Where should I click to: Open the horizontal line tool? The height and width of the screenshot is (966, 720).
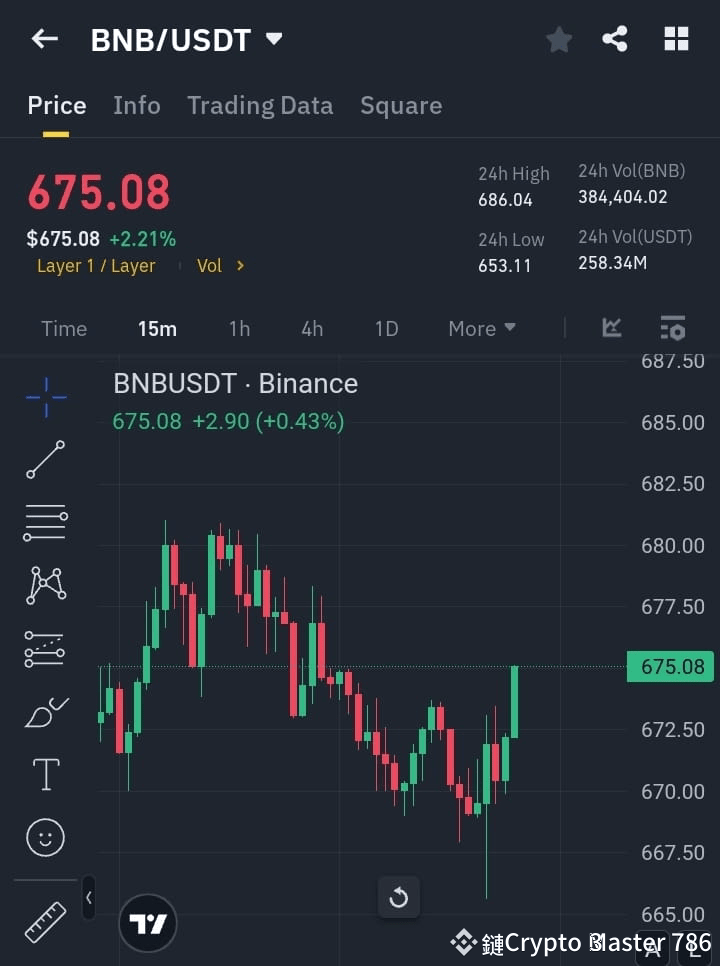click(44, 523)
